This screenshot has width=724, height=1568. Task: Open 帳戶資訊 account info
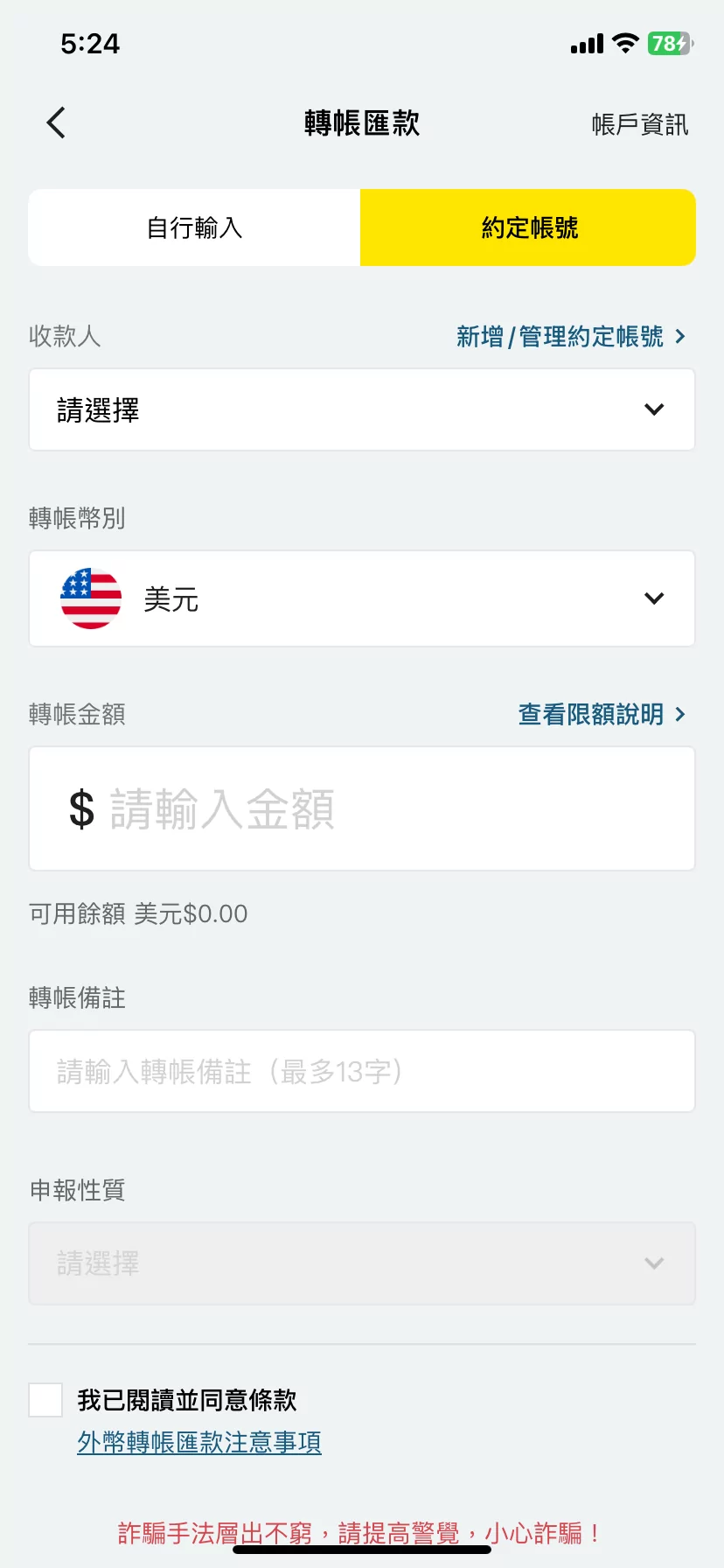coord(639,124)
